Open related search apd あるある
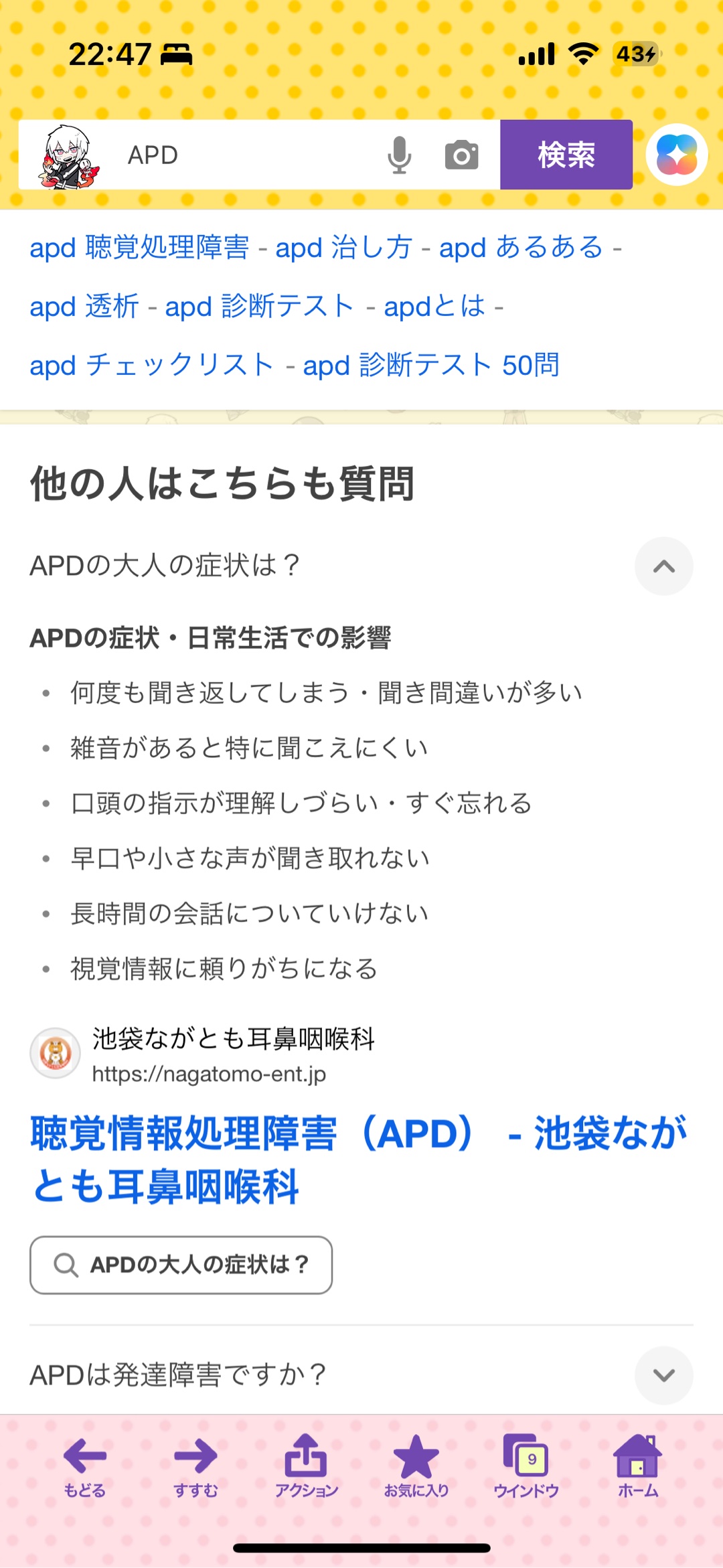723x1568 pixels. 521,248
